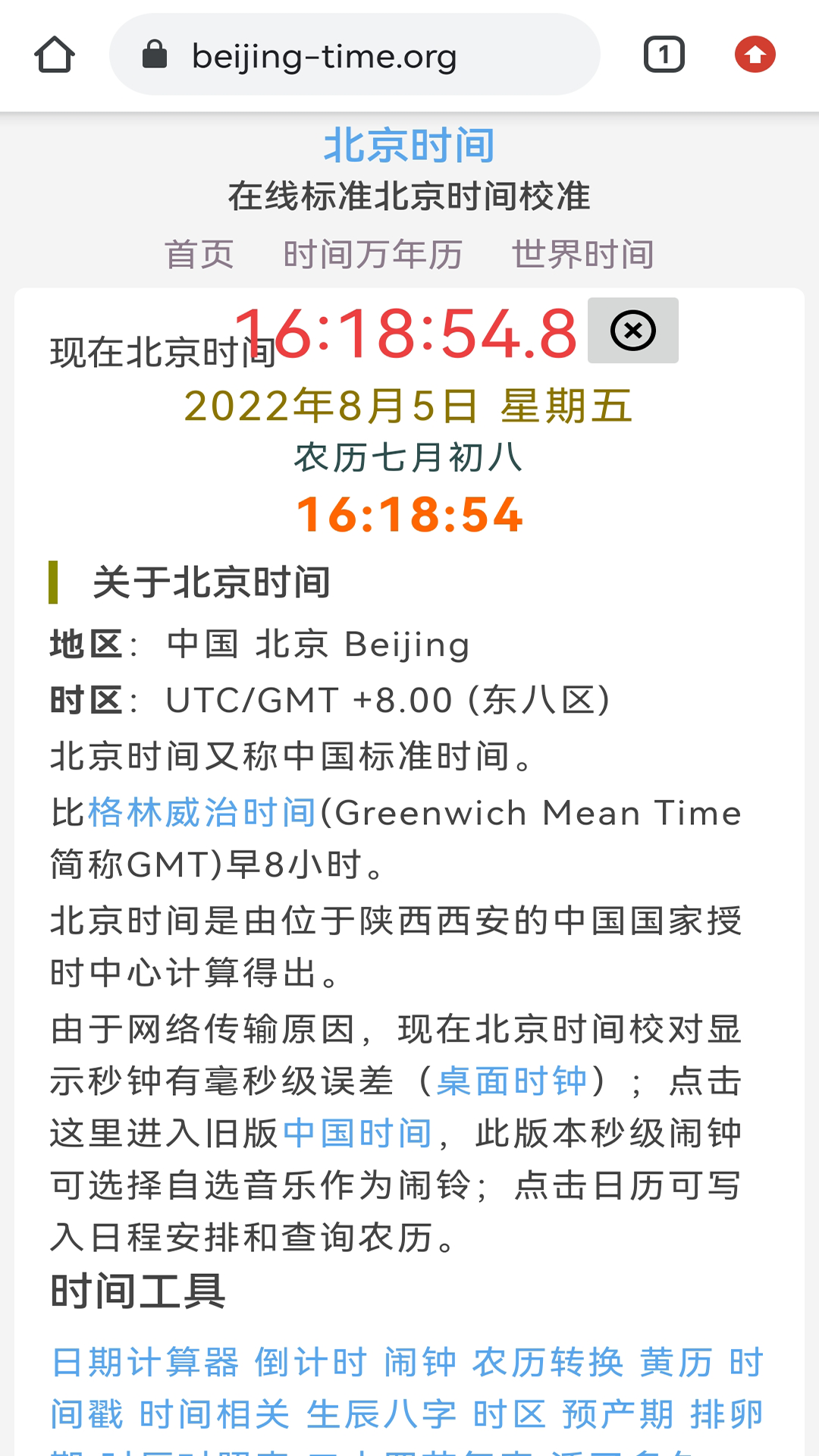Go to the 首页 page
The width and height of the screenshot is (819, 1456).
click(199, 255)
